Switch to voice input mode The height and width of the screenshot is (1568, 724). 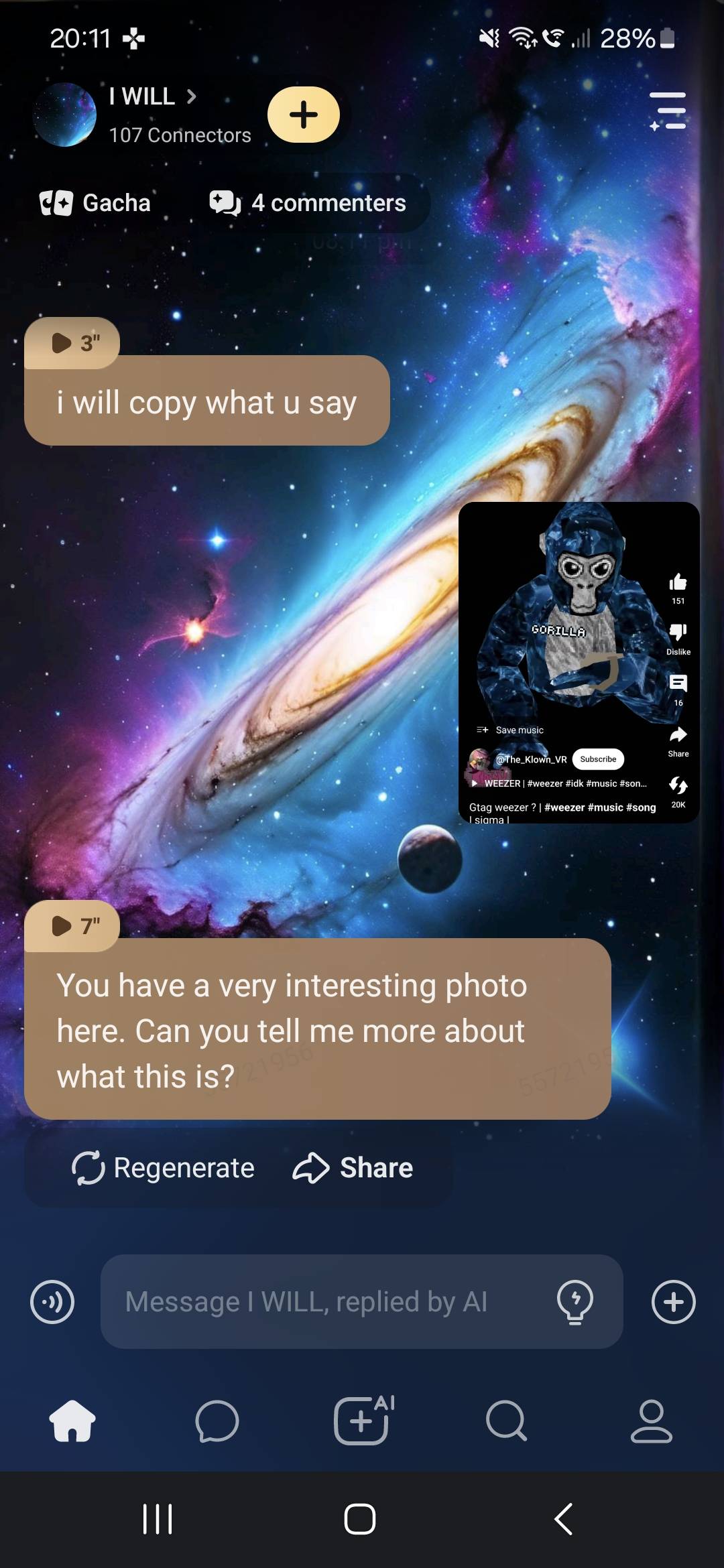point(52,1302)
